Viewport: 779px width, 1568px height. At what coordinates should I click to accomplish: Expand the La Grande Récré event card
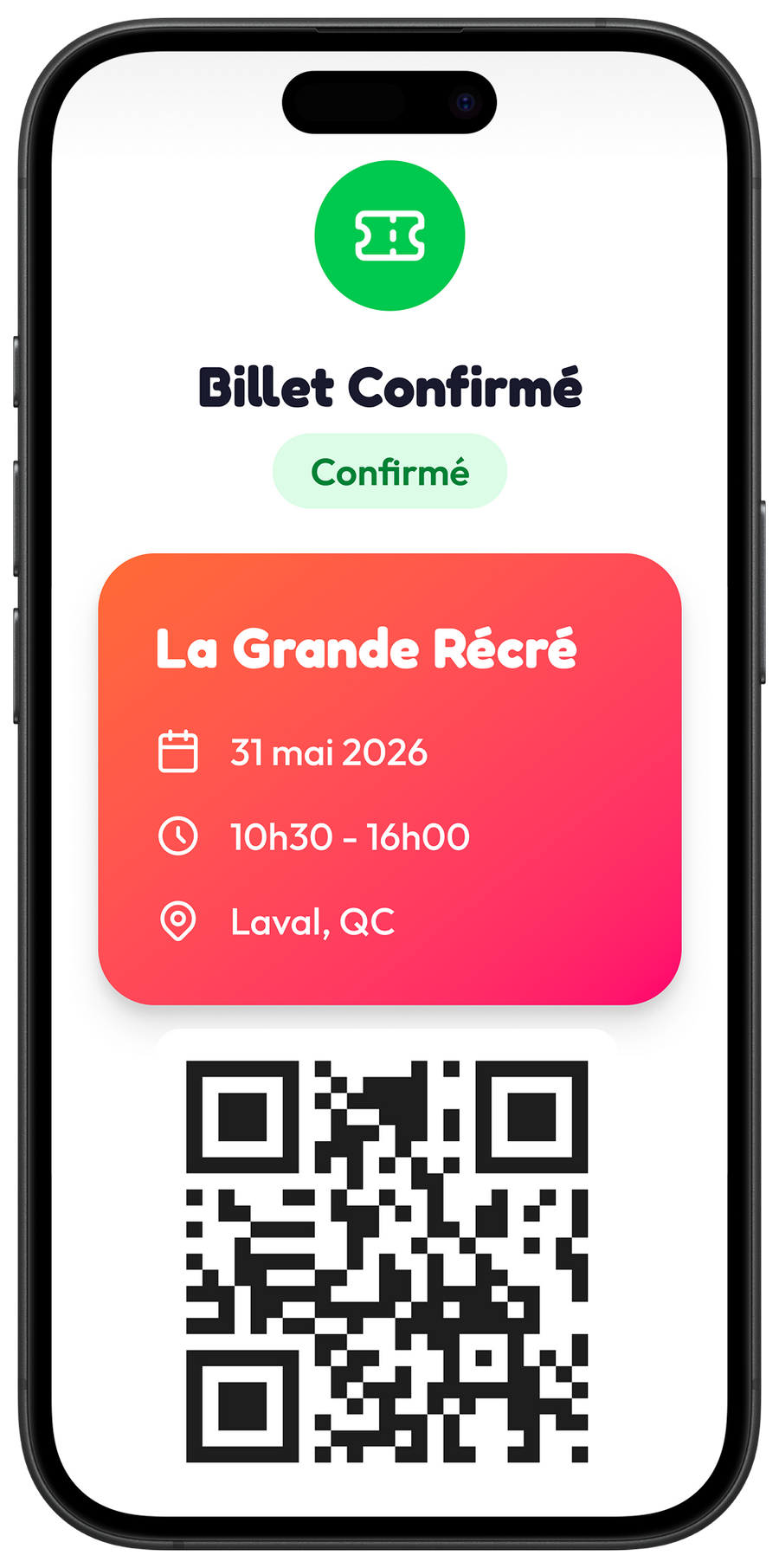(x=389, y=775)
